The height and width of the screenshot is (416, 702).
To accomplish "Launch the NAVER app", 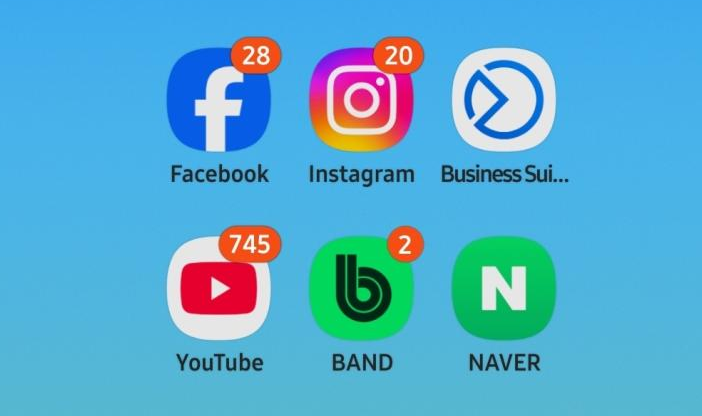I will [x=504, y=288].
